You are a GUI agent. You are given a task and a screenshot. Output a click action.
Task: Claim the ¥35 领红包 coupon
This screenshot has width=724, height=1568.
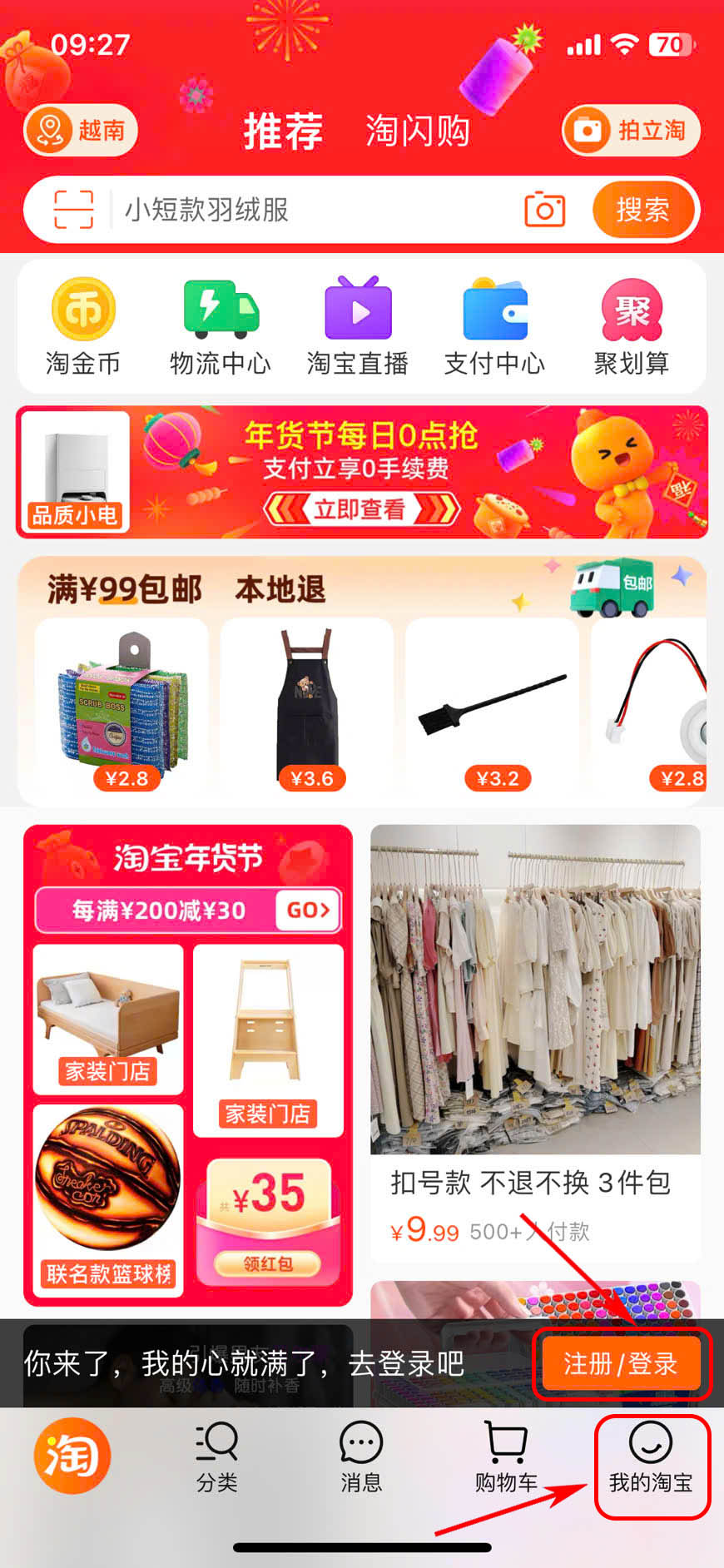click(268, 1263)
